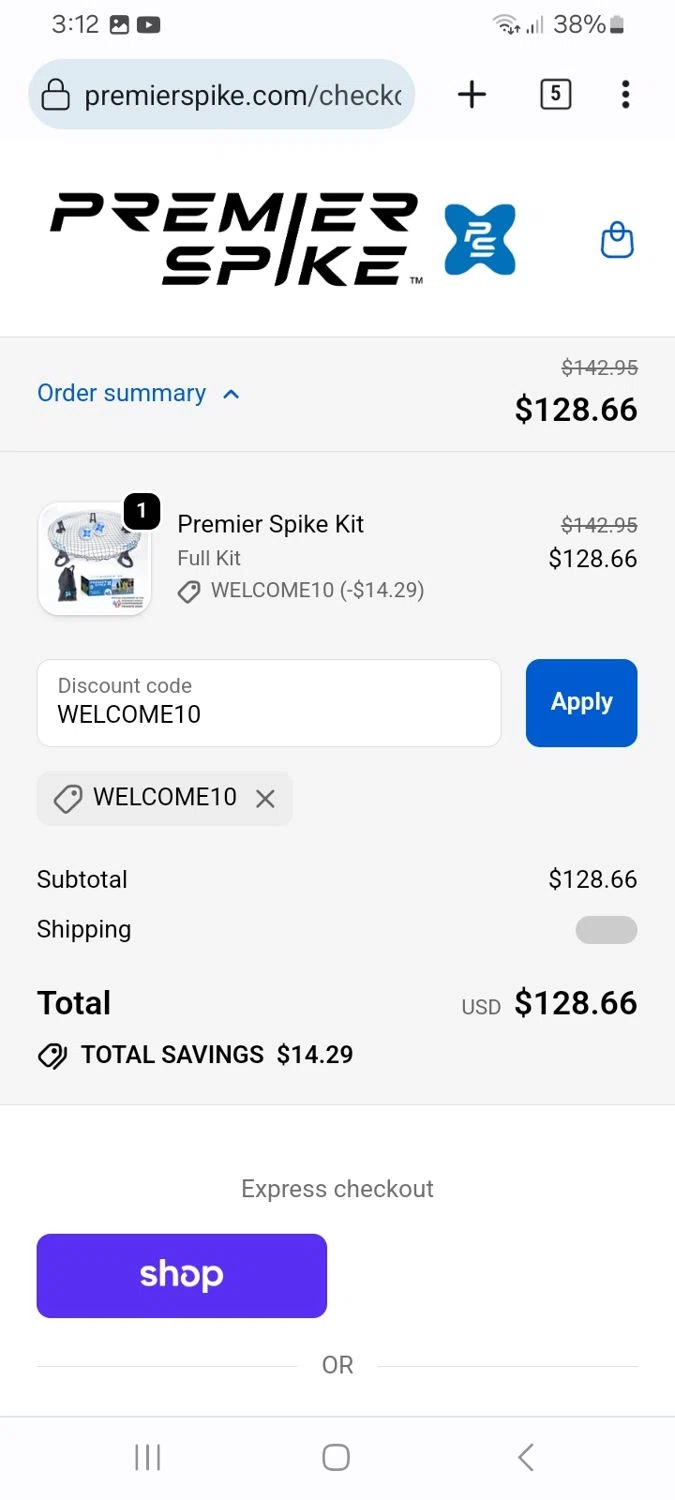This screenshot has height=1500, width=675.
Task: Edit the Discount code field
Action: 268,703
